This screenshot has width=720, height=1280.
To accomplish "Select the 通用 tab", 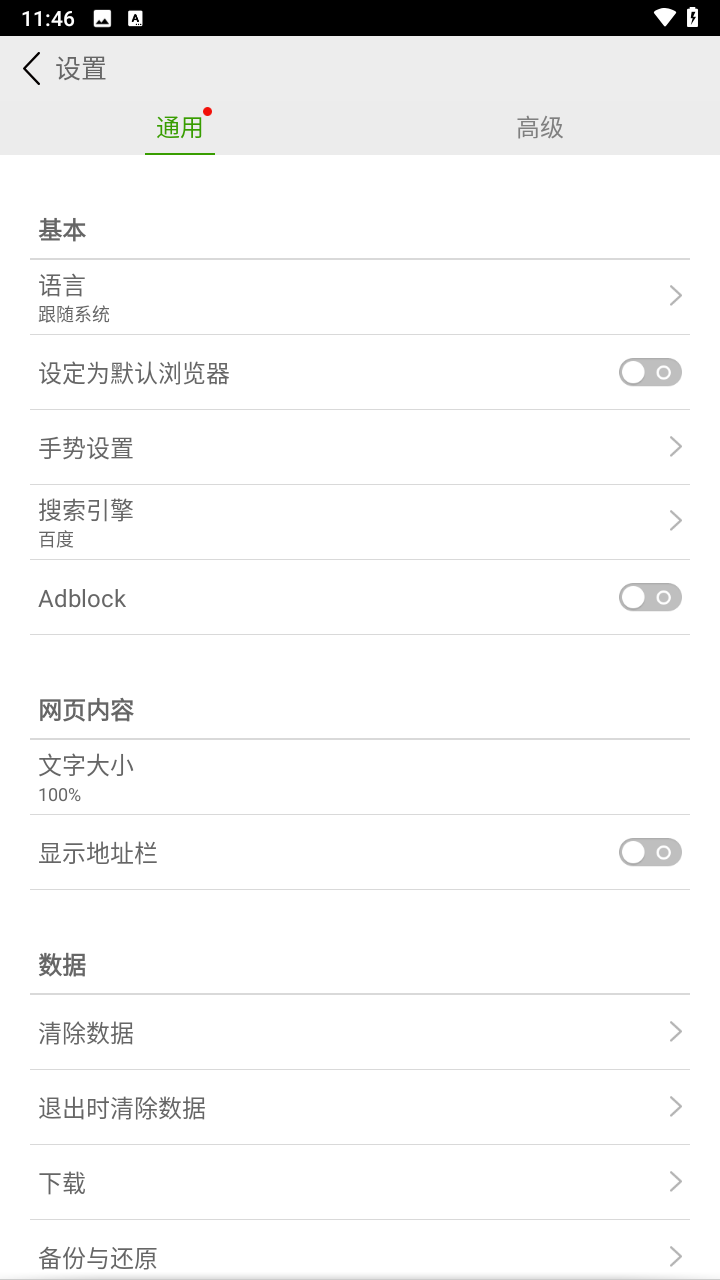I will pyautogui.click(x=180, y=127).
